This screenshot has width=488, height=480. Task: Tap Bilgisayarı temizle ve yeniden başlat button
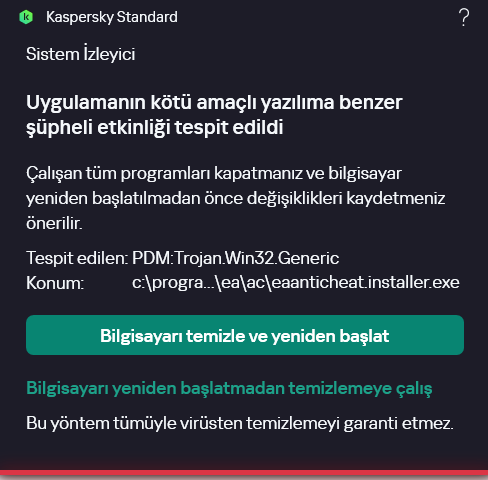pos(245,335)
